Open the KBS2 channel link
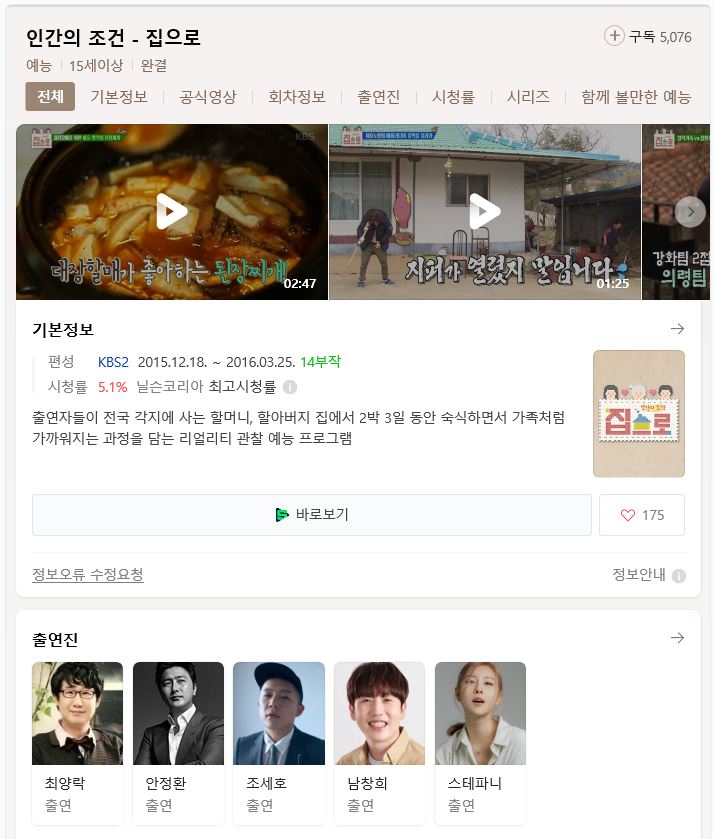Viewport: 713px width, 839px height. [x=113, y=362]
